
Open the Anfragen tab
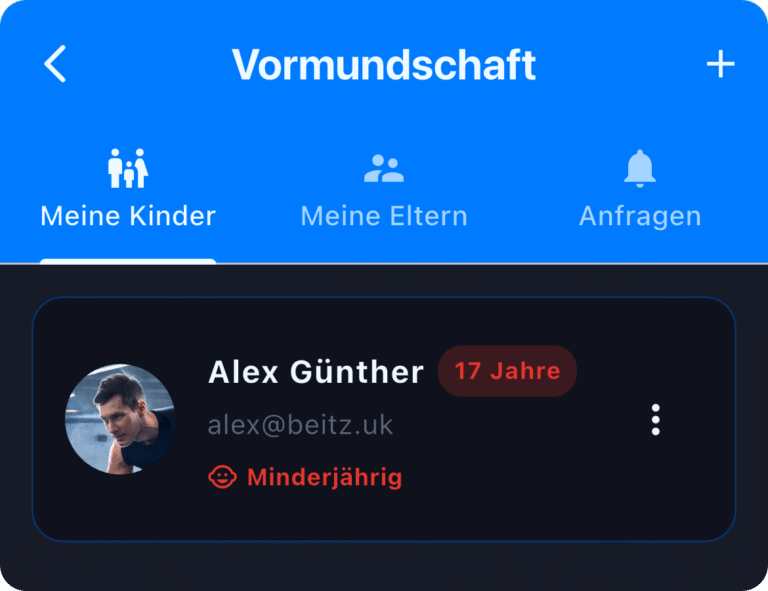640,190
